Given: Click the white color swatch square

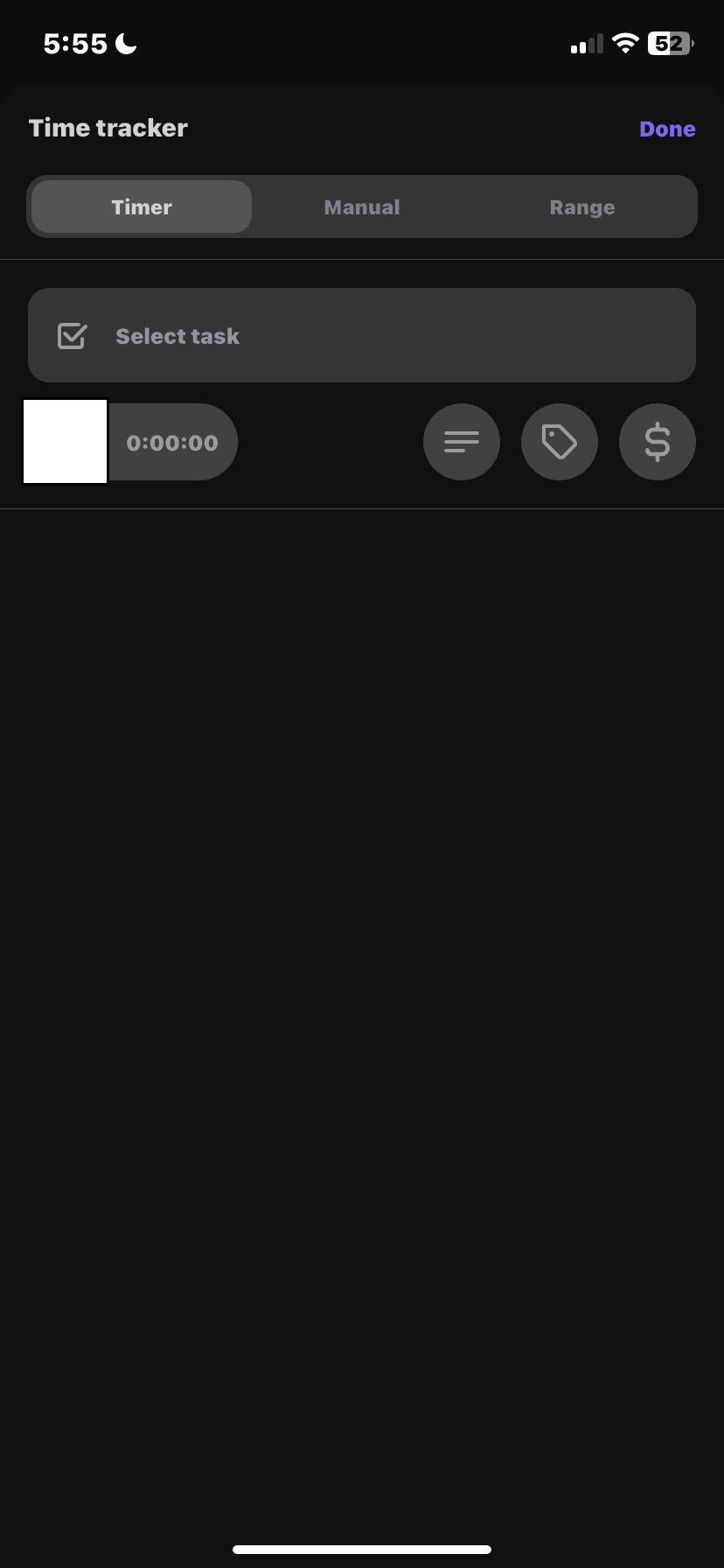Looking at the screenshot, I should [64, 442].
